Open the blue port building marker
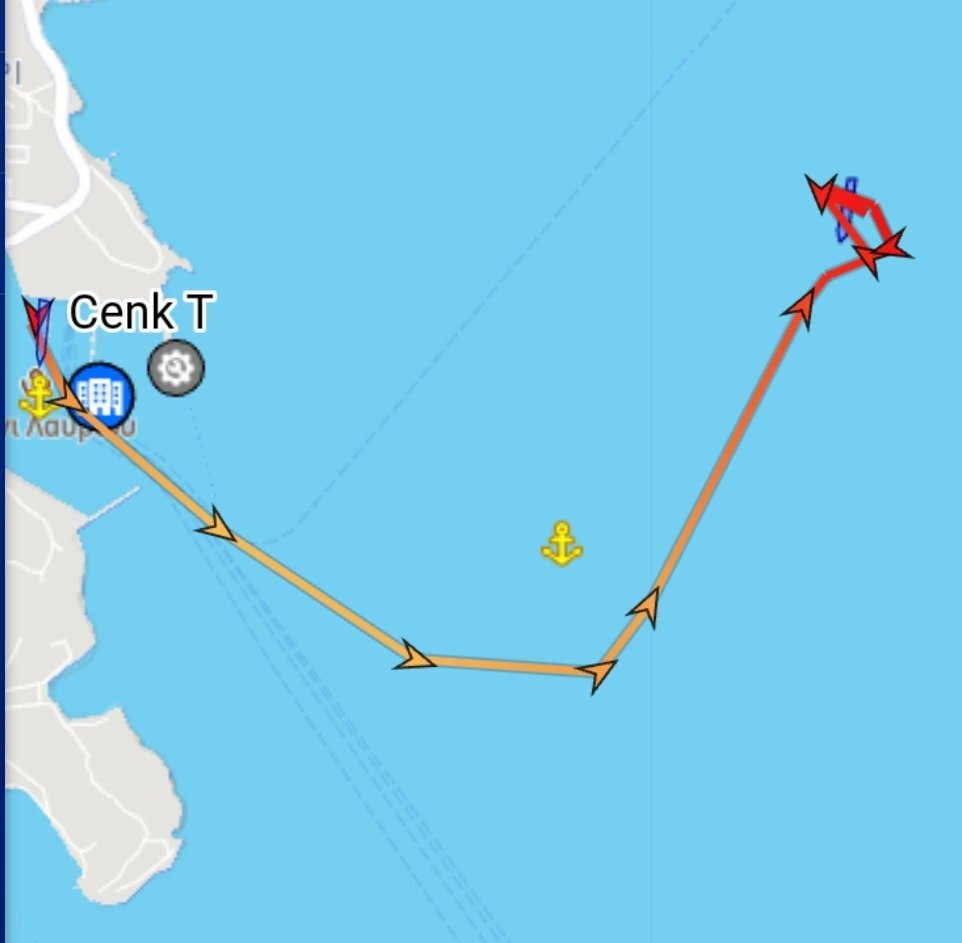Image resolution: width=962 pixels, height=943 pixels. [103, 395]
